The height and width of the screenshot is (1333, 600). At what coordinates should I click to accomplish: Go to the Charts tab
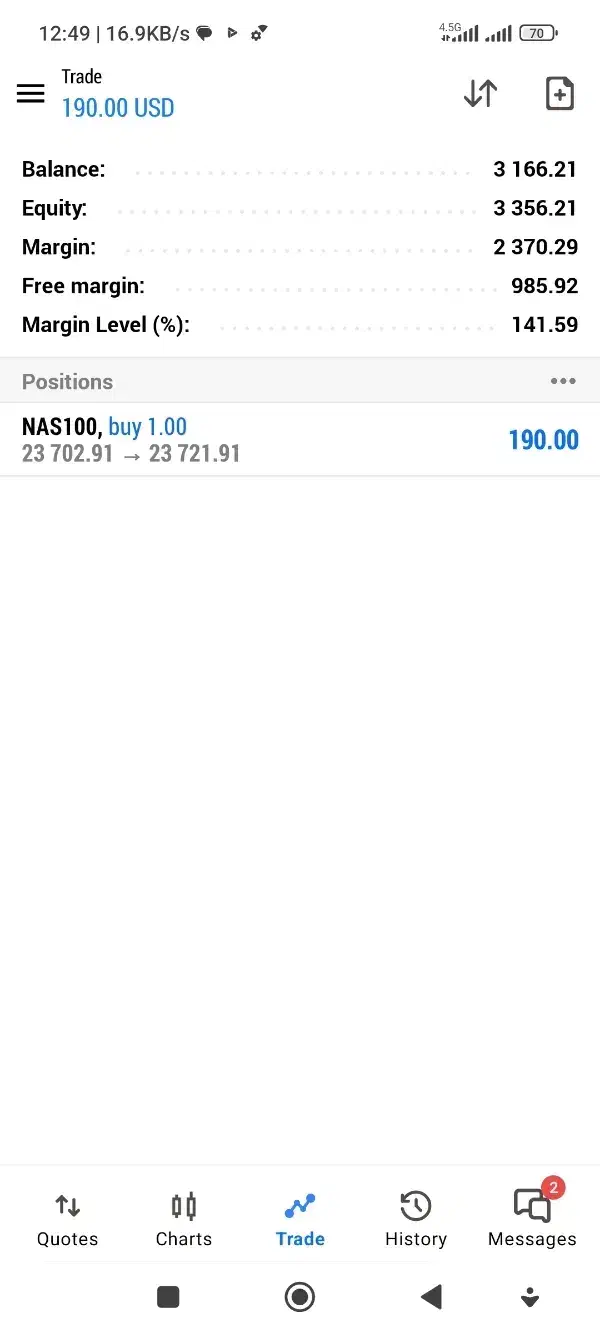pyautogui.click(x=184, y=1219)
